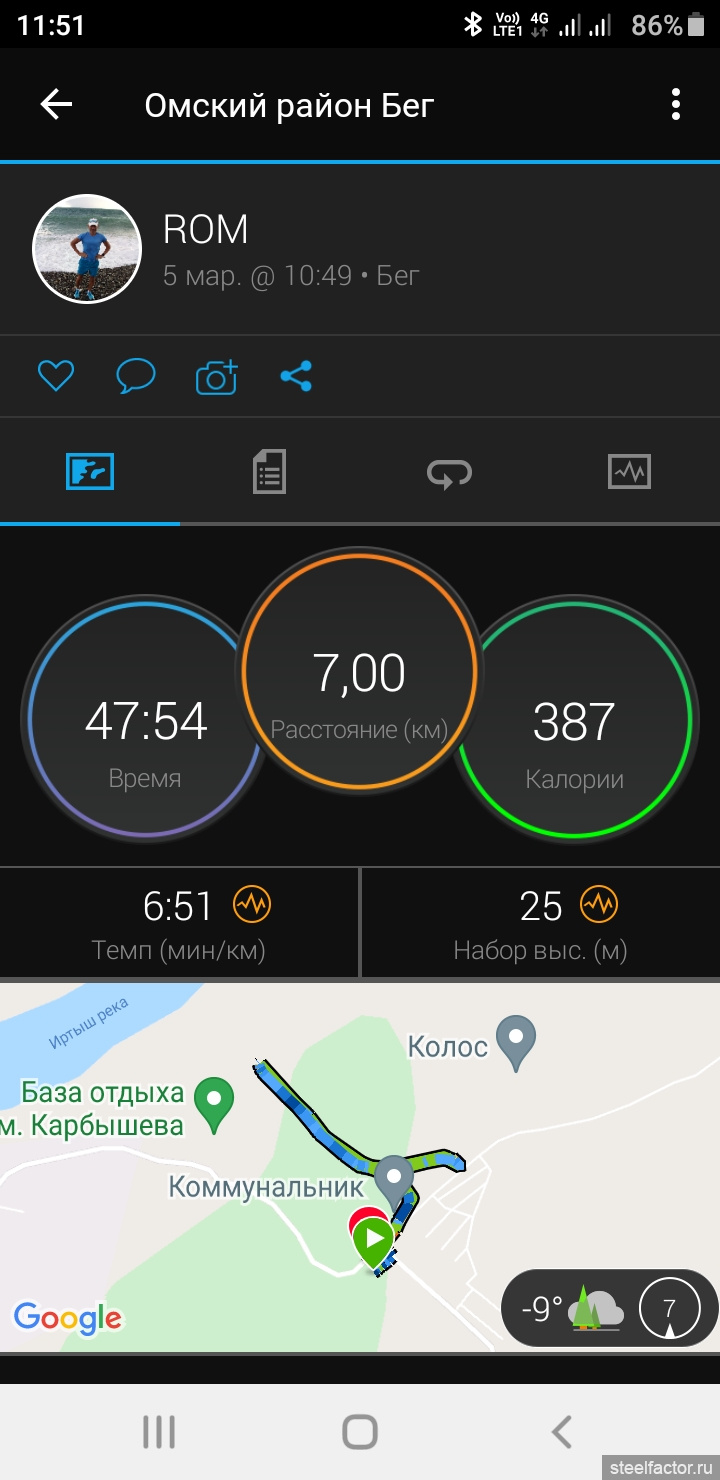Select the overview summary tab
This screenshot has width=720, height=1480.
[x=90, y=471]
